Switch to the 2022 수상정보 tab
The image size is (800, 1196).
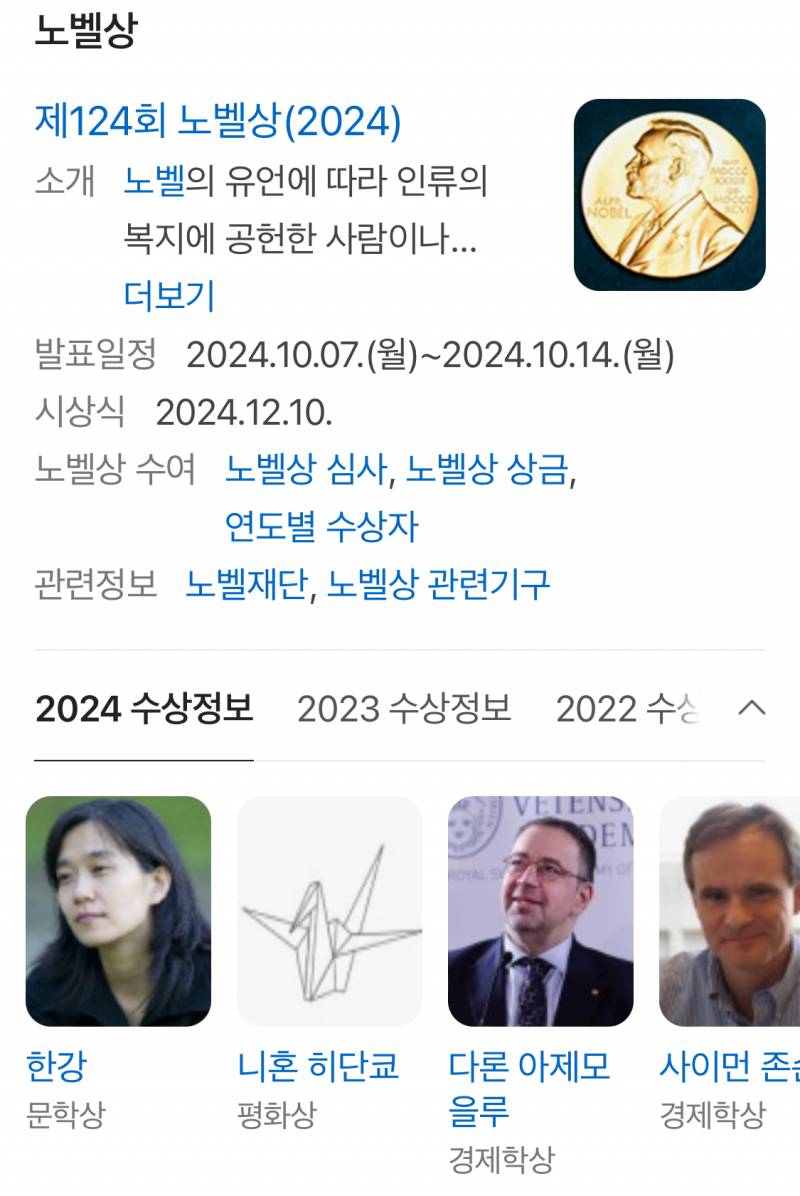click(x=626, y=709)
